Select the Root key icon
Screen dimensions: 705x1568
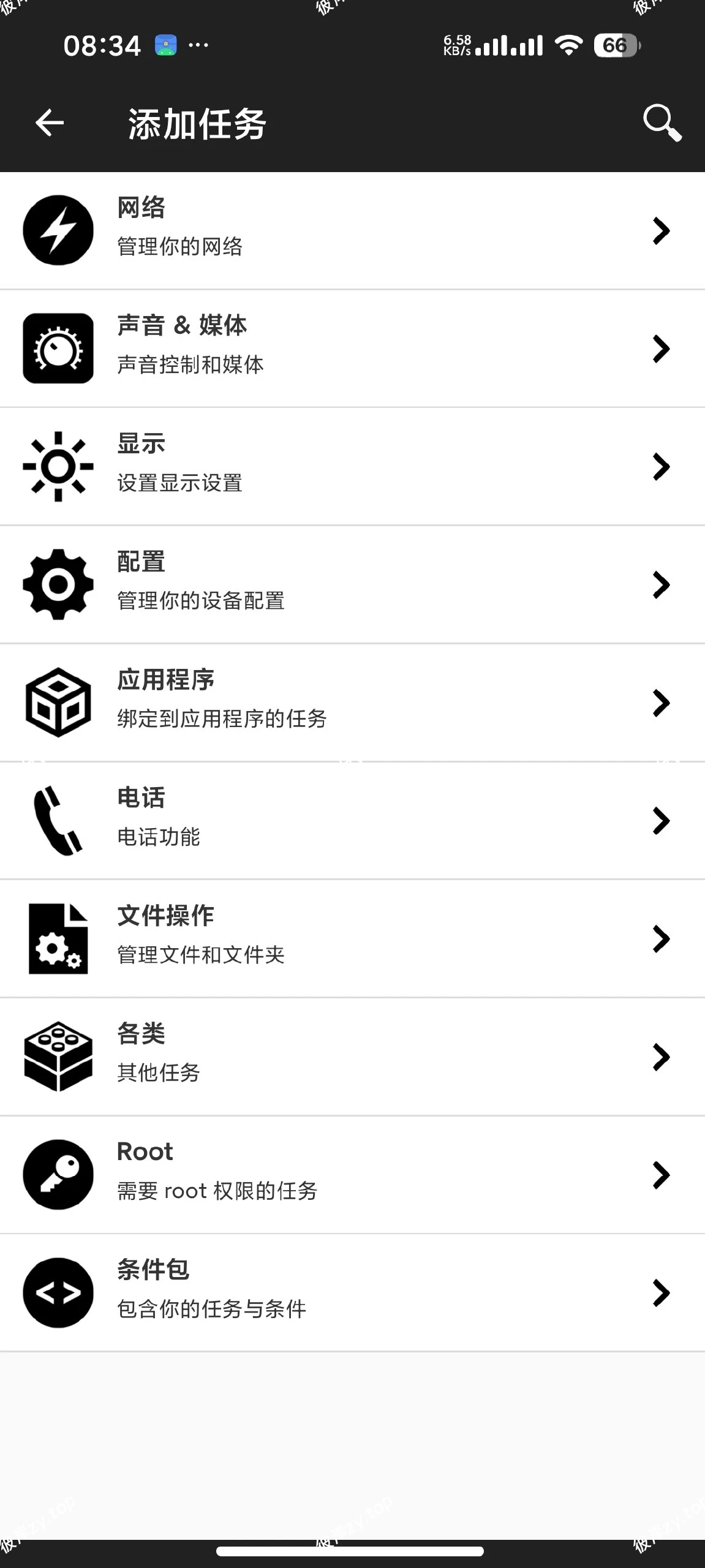click(58, 1175)
